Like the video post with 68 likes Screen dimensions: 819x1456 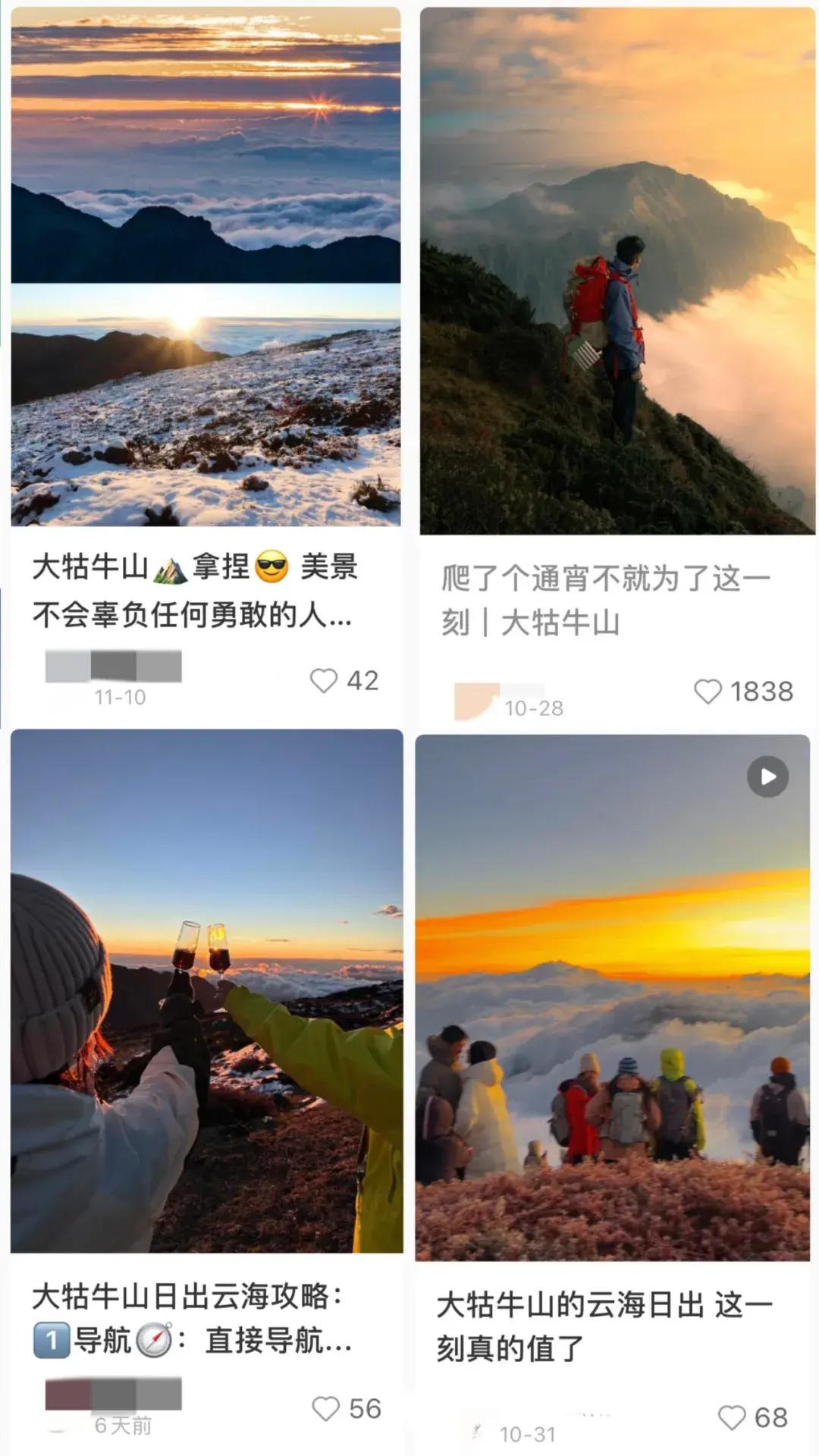tap(732, 1418)
